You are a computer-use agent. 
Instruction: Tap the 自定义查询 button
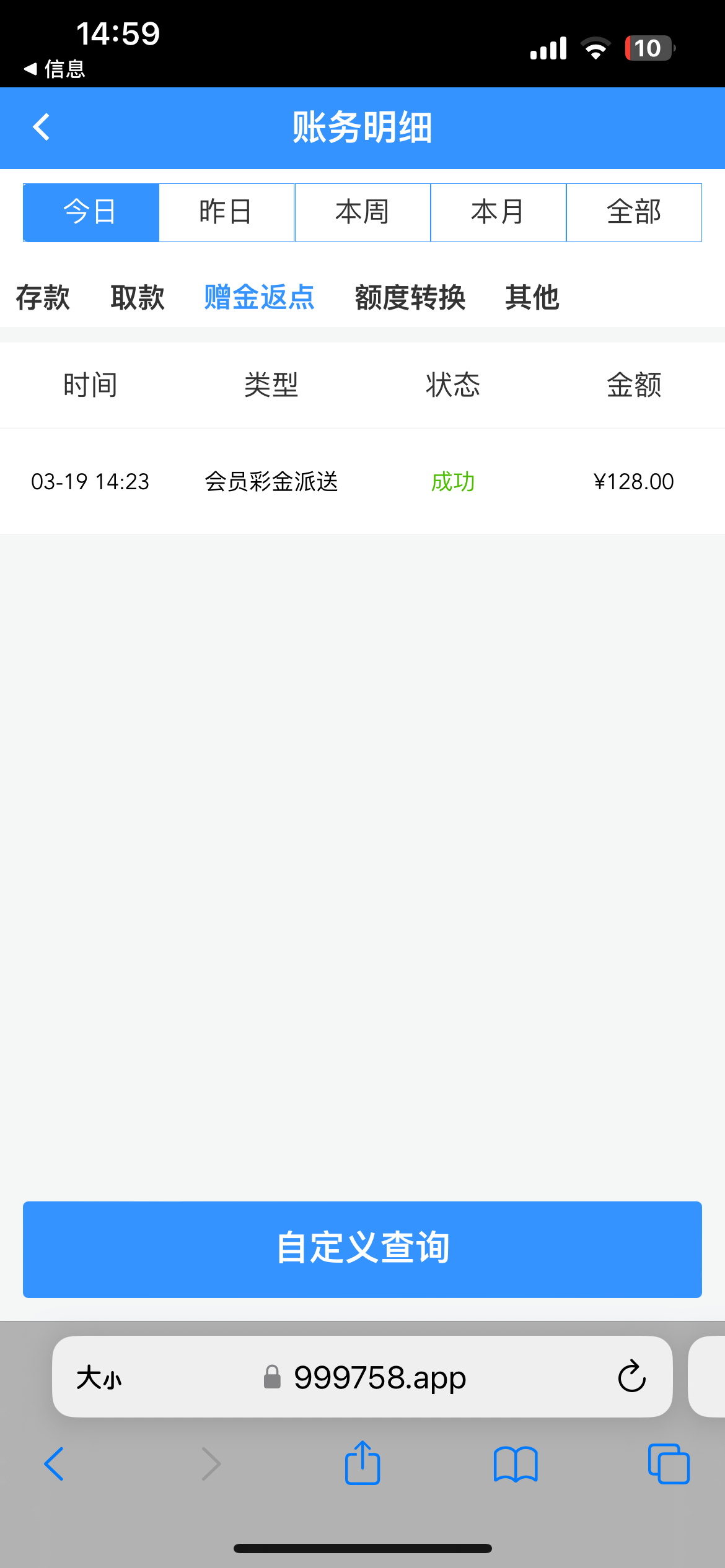pos(362,1249)
